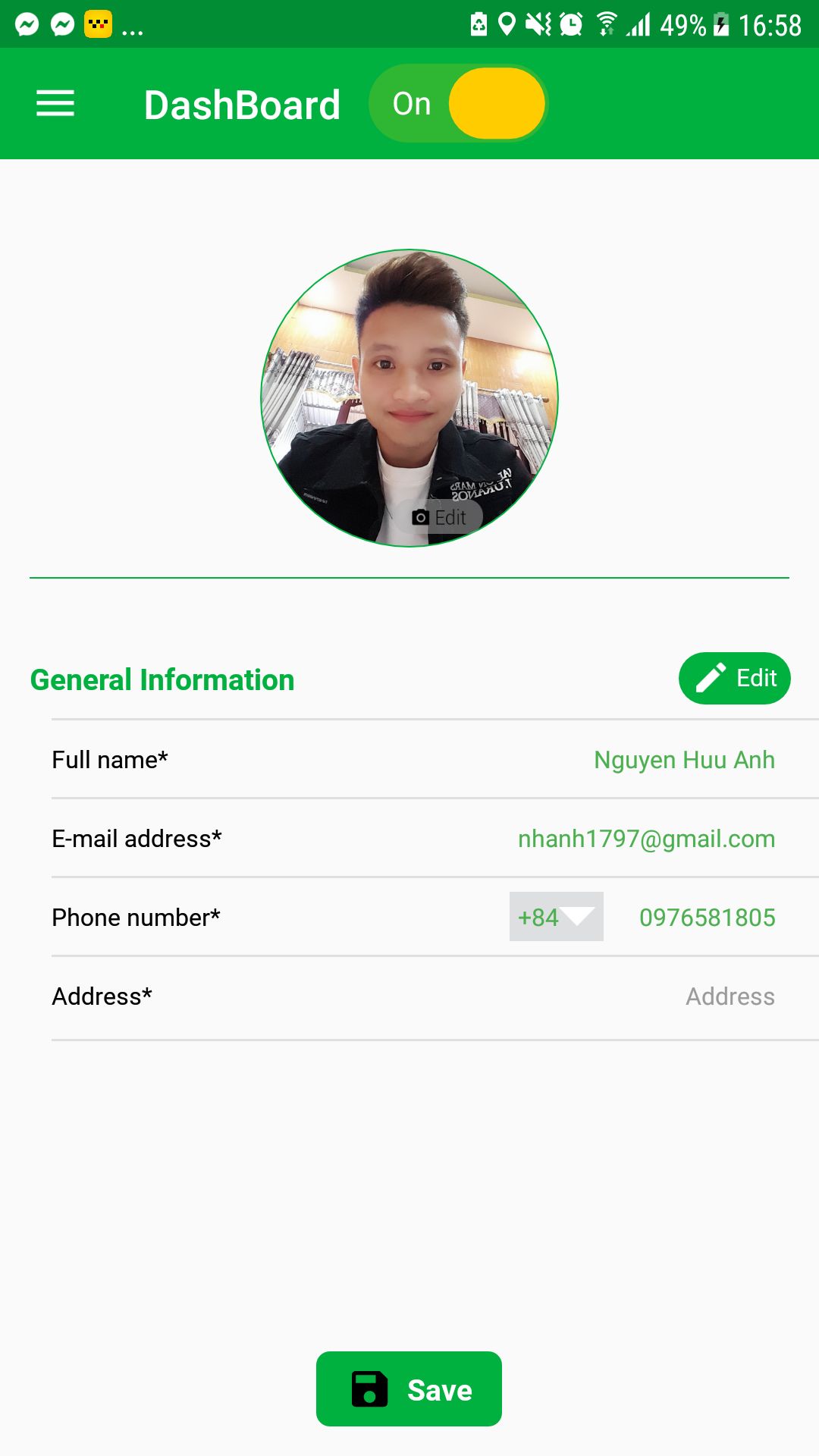
Task: Toggle the On status switch
Action: (457, 104)
